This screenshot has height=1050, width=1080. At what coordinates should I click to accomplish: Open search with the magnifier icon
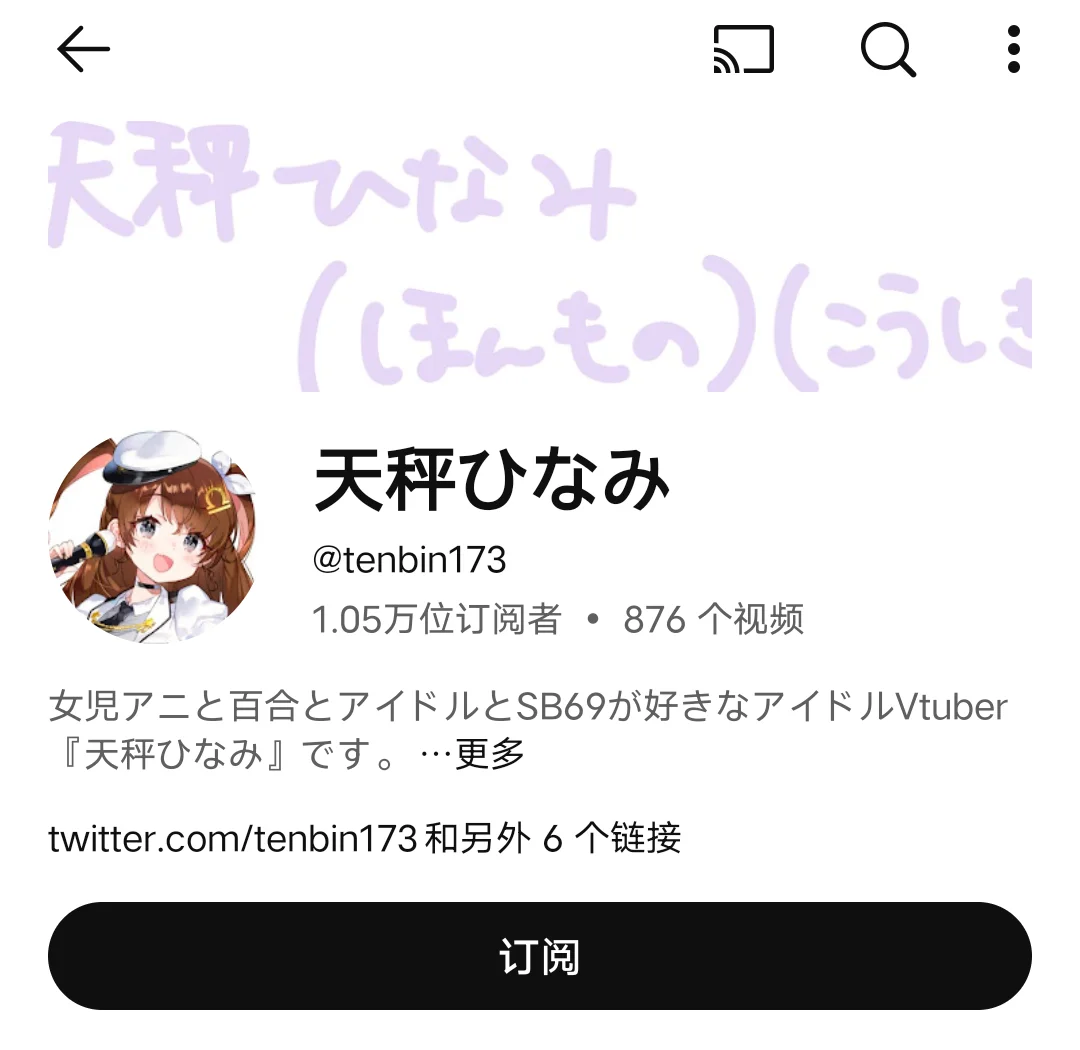888,49
